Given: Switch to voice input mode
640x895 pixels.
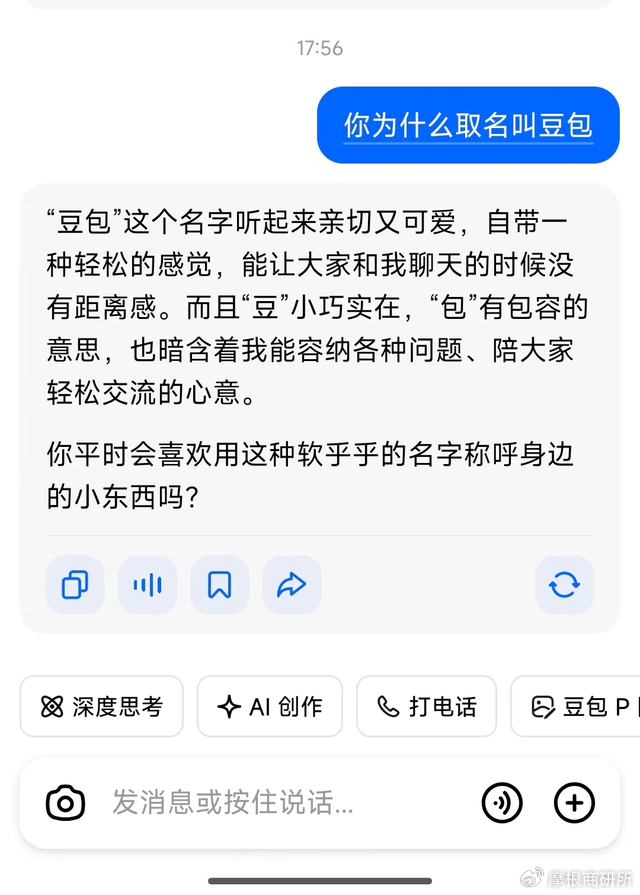Looking at the screenshot, I should pos(501,802).
